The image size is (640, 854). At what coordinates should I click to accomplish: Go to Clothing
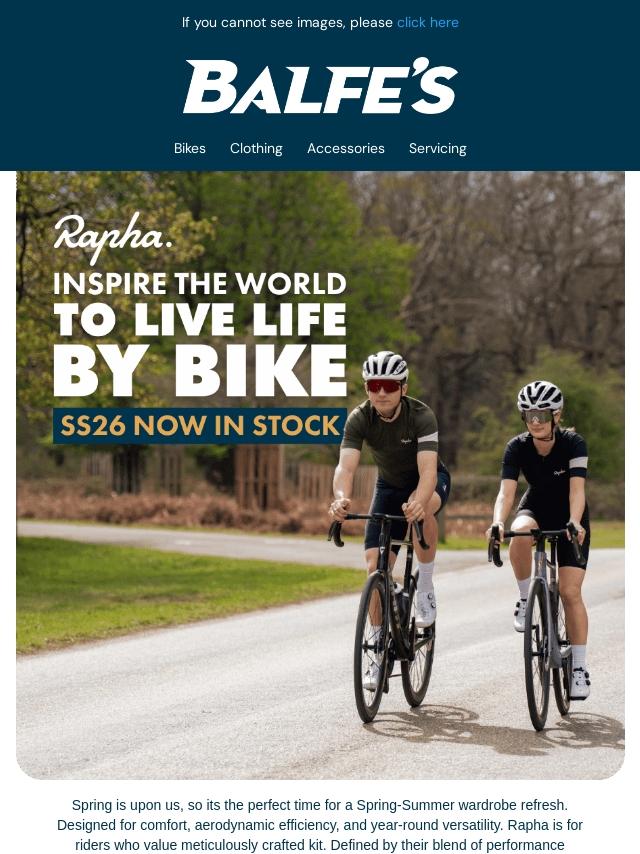pyautogui.click(x=256, y=148)
